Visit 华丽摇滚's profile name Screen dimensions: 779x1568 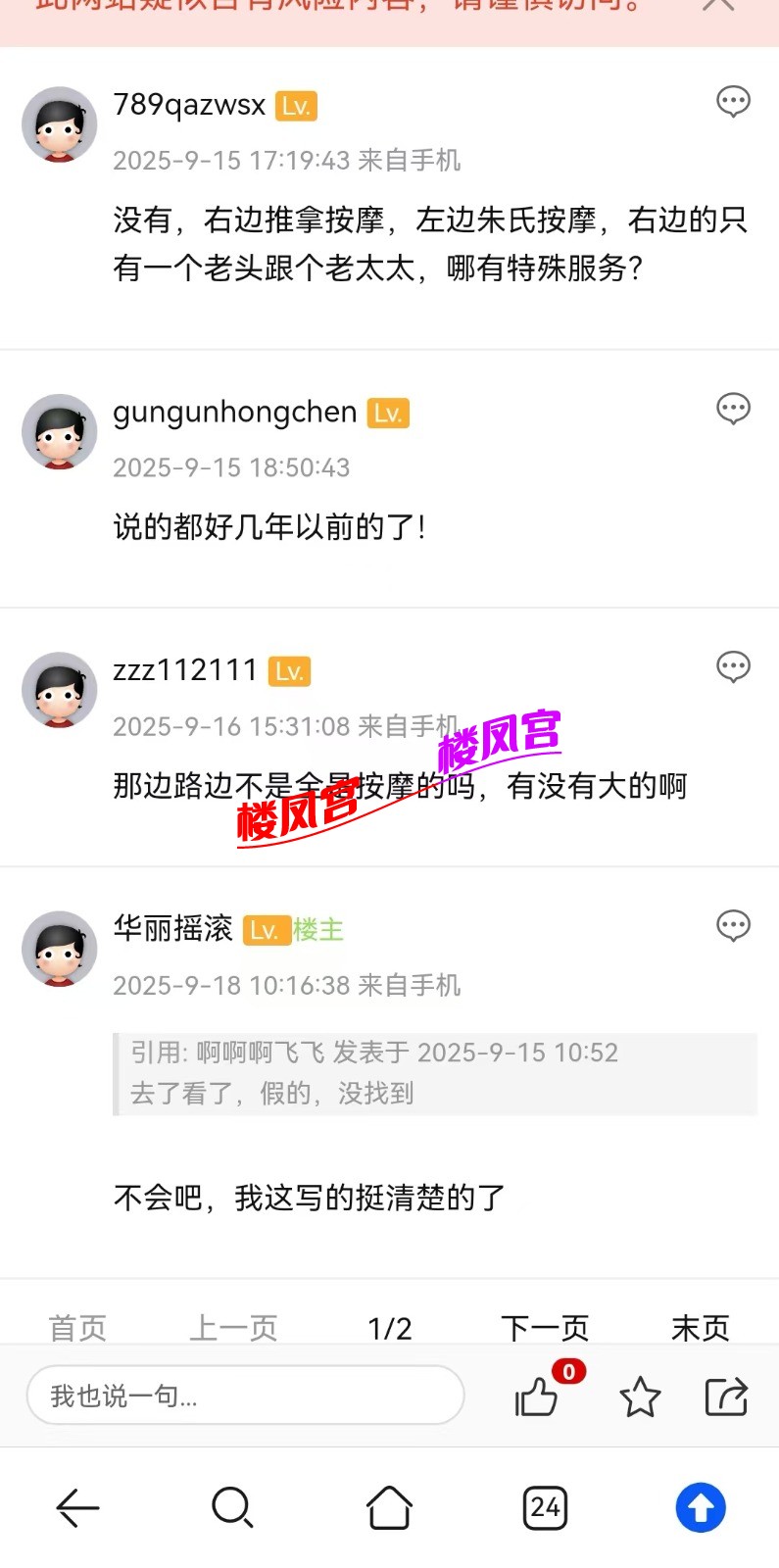[x=172, y=928]
